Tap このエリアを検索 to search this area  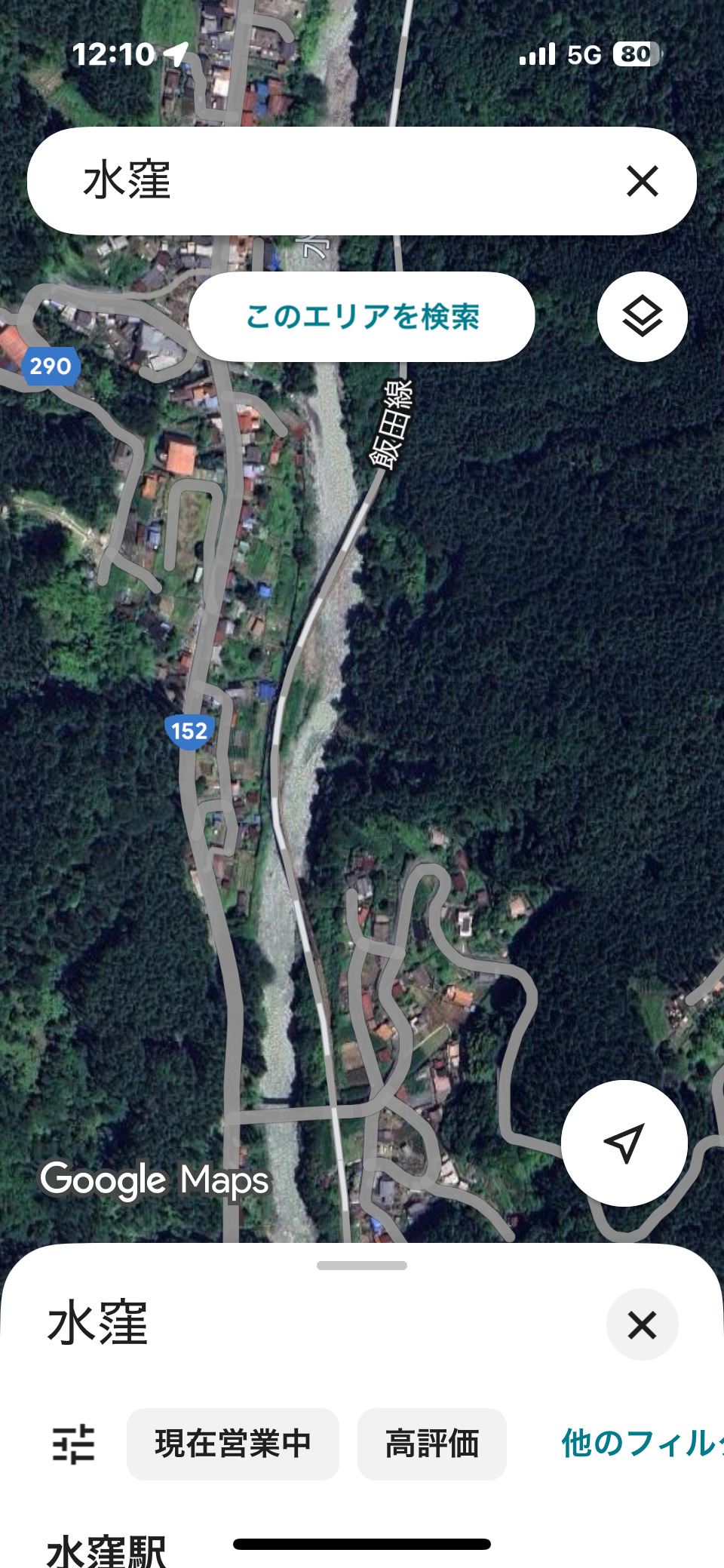(362, 317)
